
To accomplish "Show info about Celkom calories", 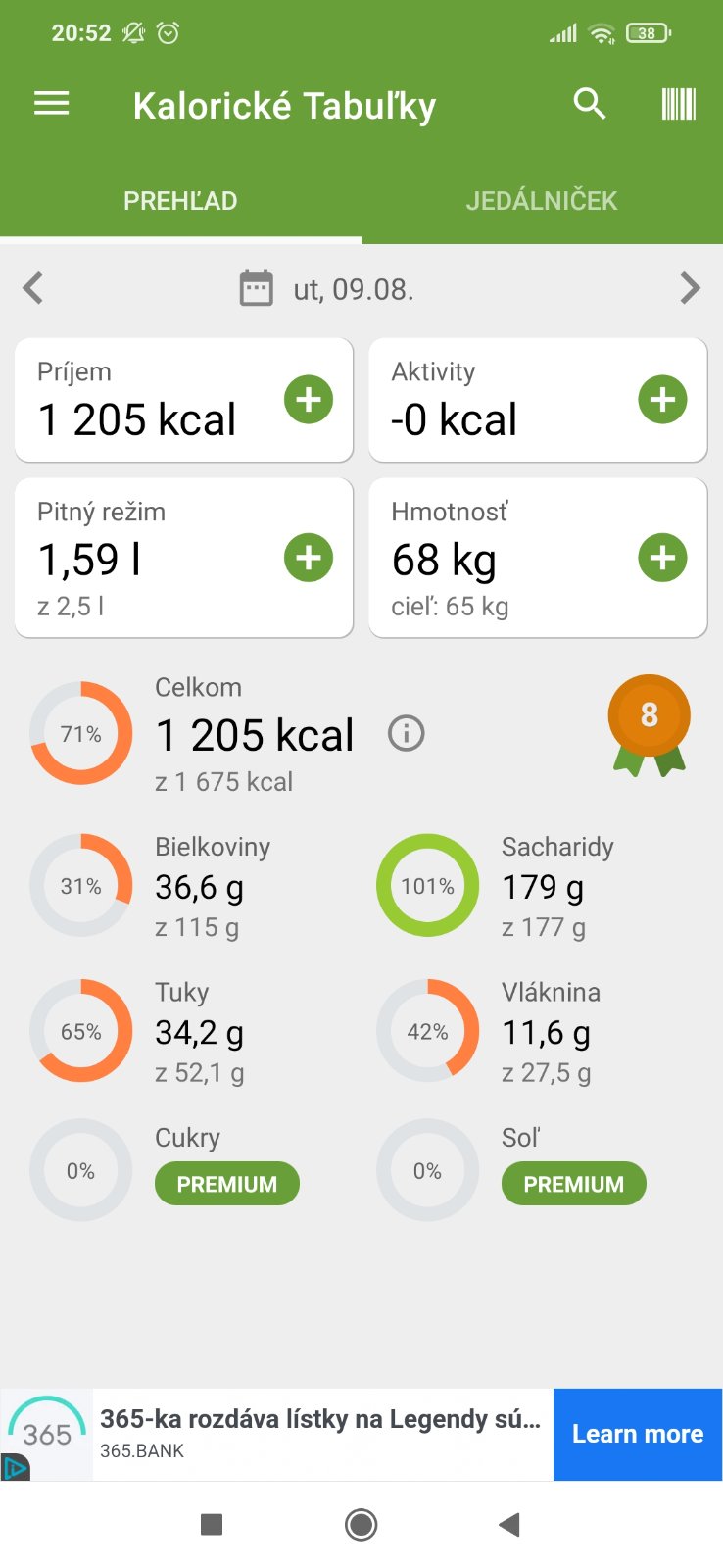I will pyautogui.click(x=406, y=733).
